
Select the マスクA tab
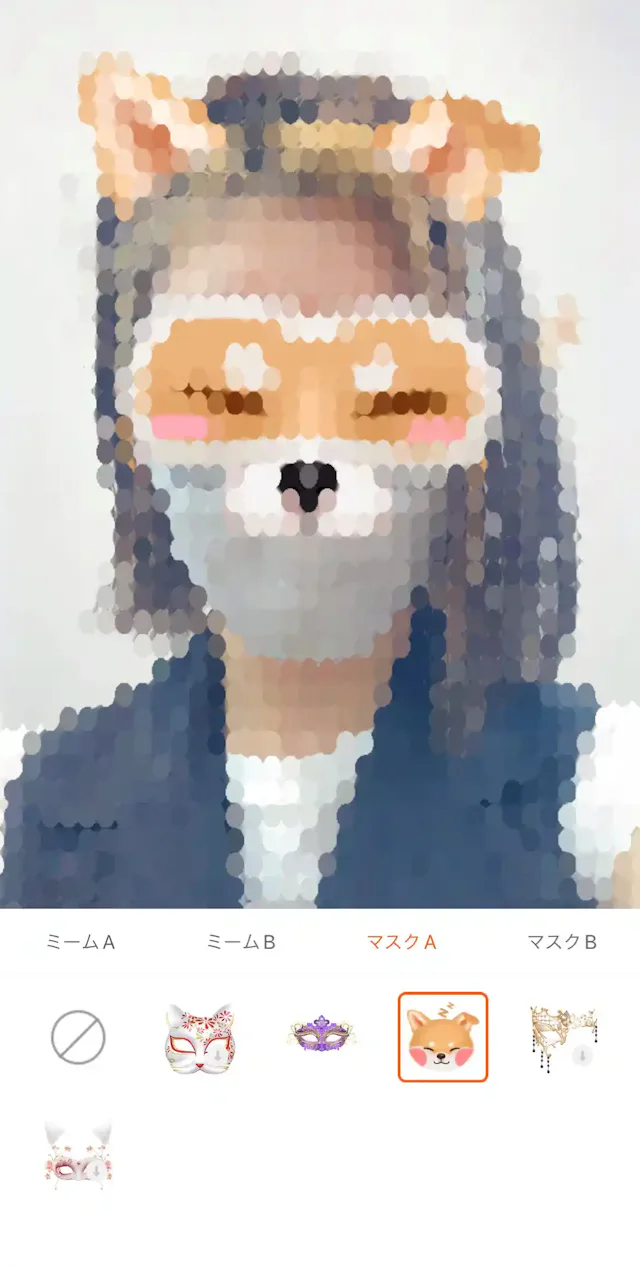coord(401,942)
